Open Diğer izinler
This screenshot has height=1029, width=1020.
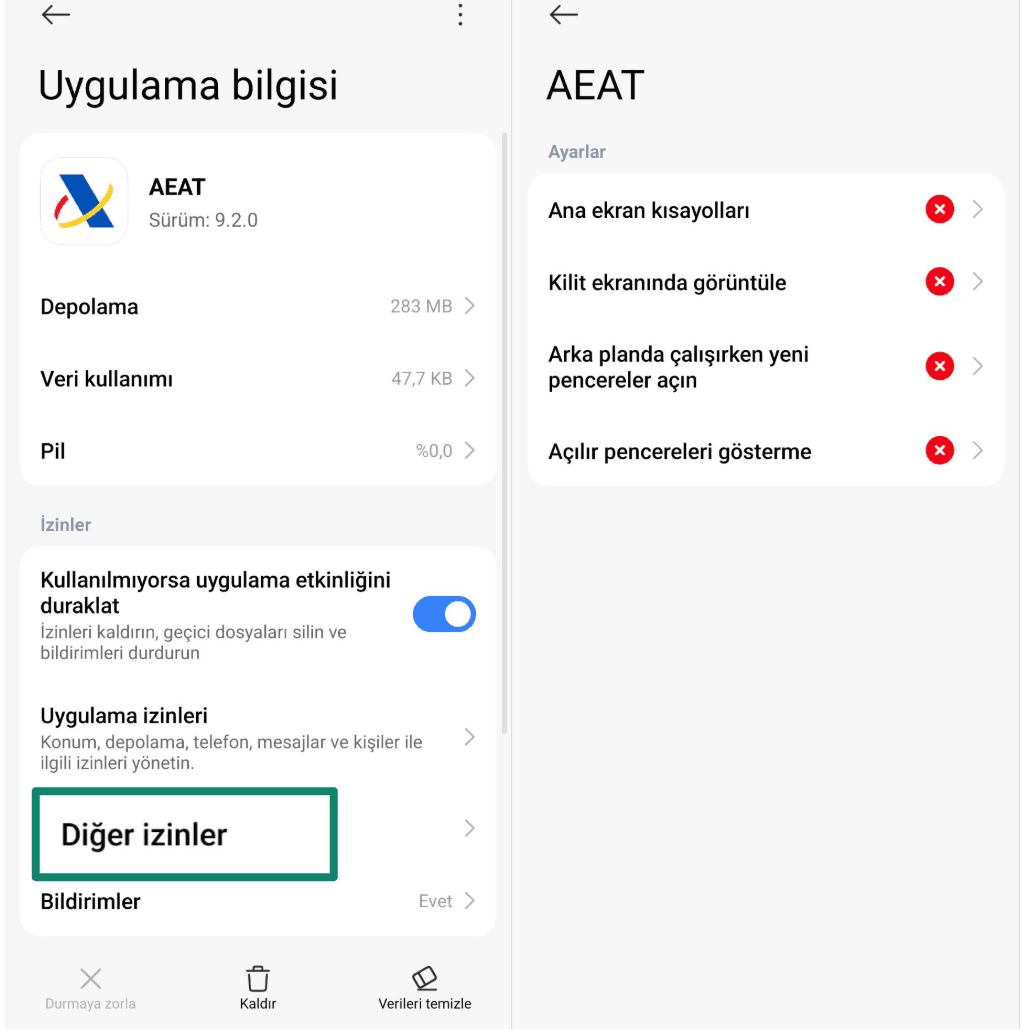tap(257, 833)
